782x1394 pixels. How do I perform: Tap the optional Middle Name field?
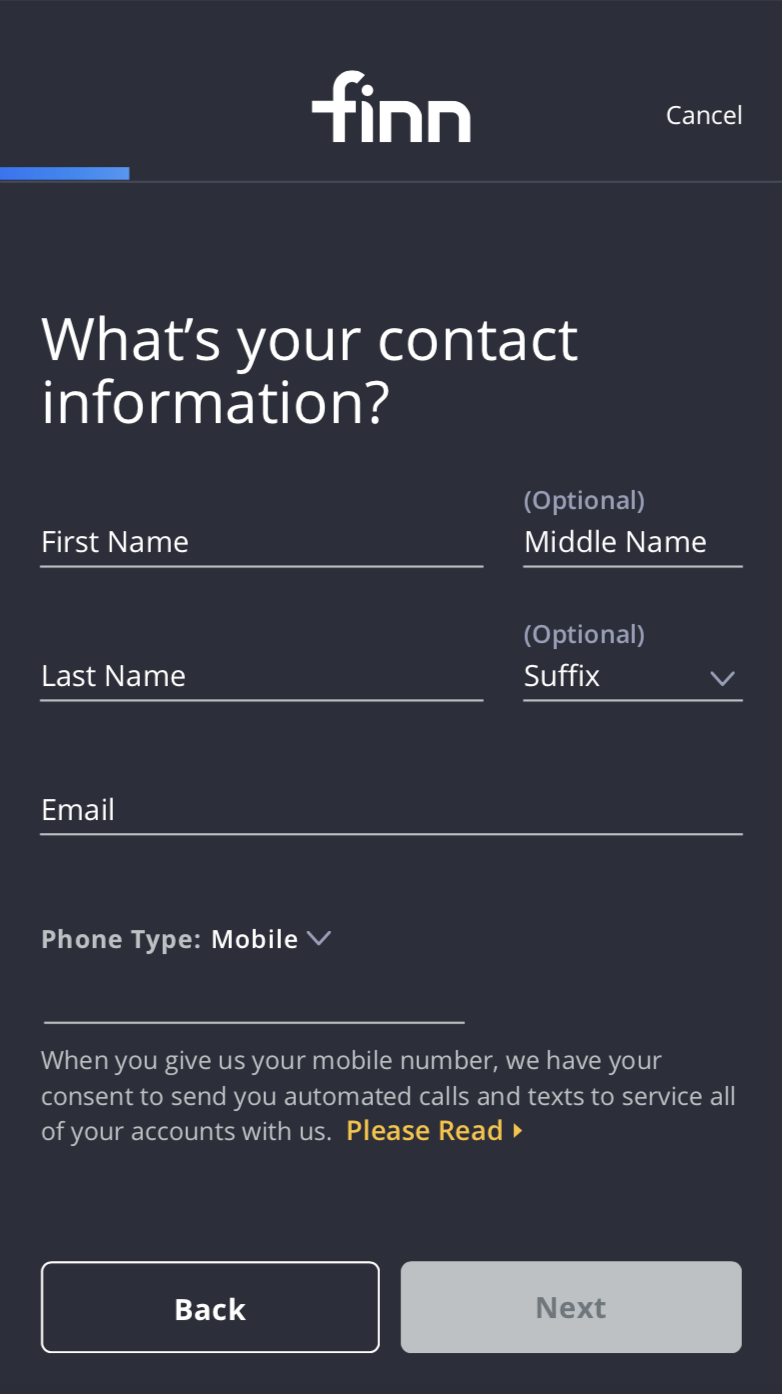[x=632, y=542]
